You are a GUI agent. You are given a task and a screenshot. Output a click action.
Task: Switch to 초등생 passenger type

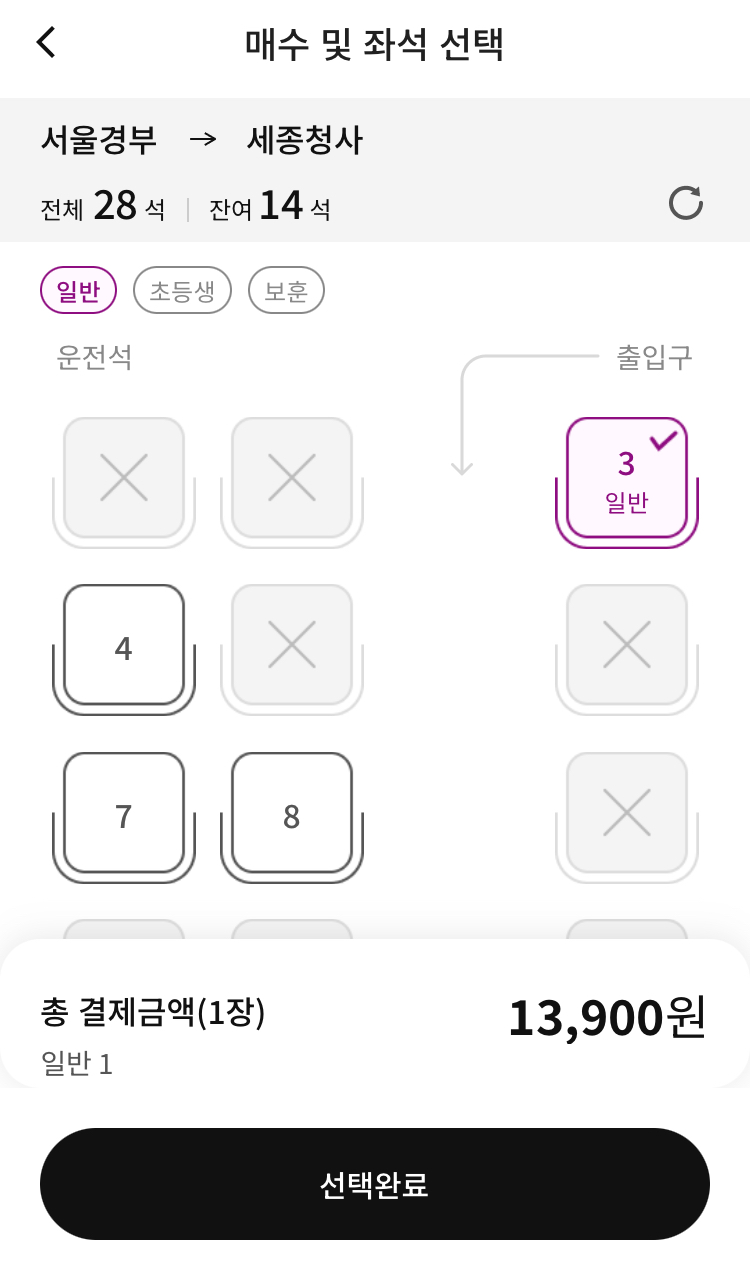(182, 290)
